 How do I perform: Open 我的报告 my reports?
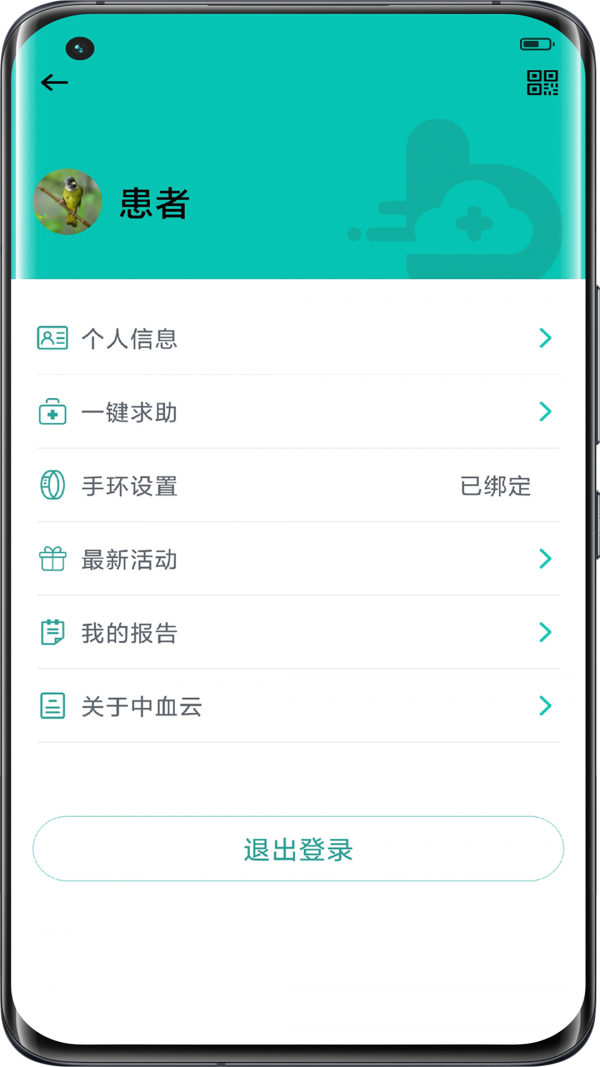298,633
